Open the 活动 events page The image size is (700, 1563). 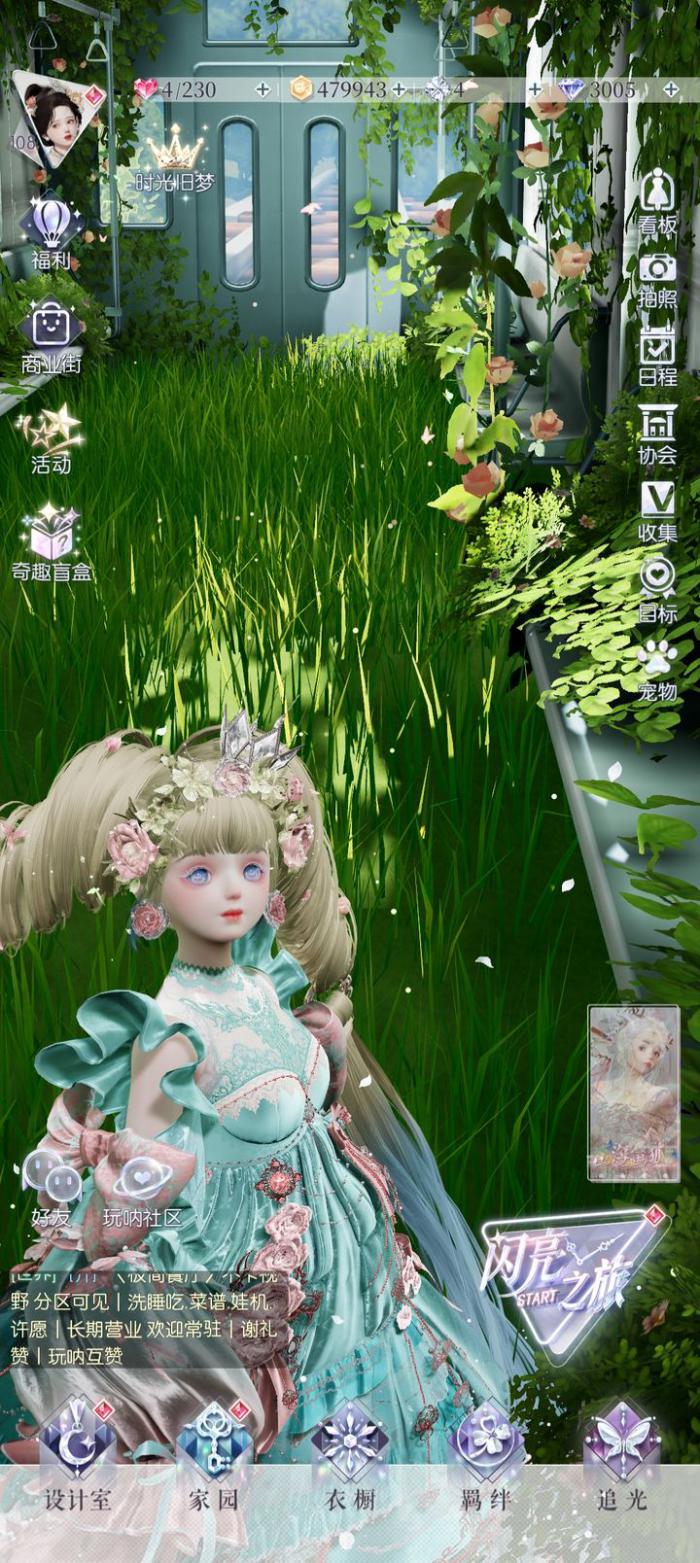(x=50, y=437)
